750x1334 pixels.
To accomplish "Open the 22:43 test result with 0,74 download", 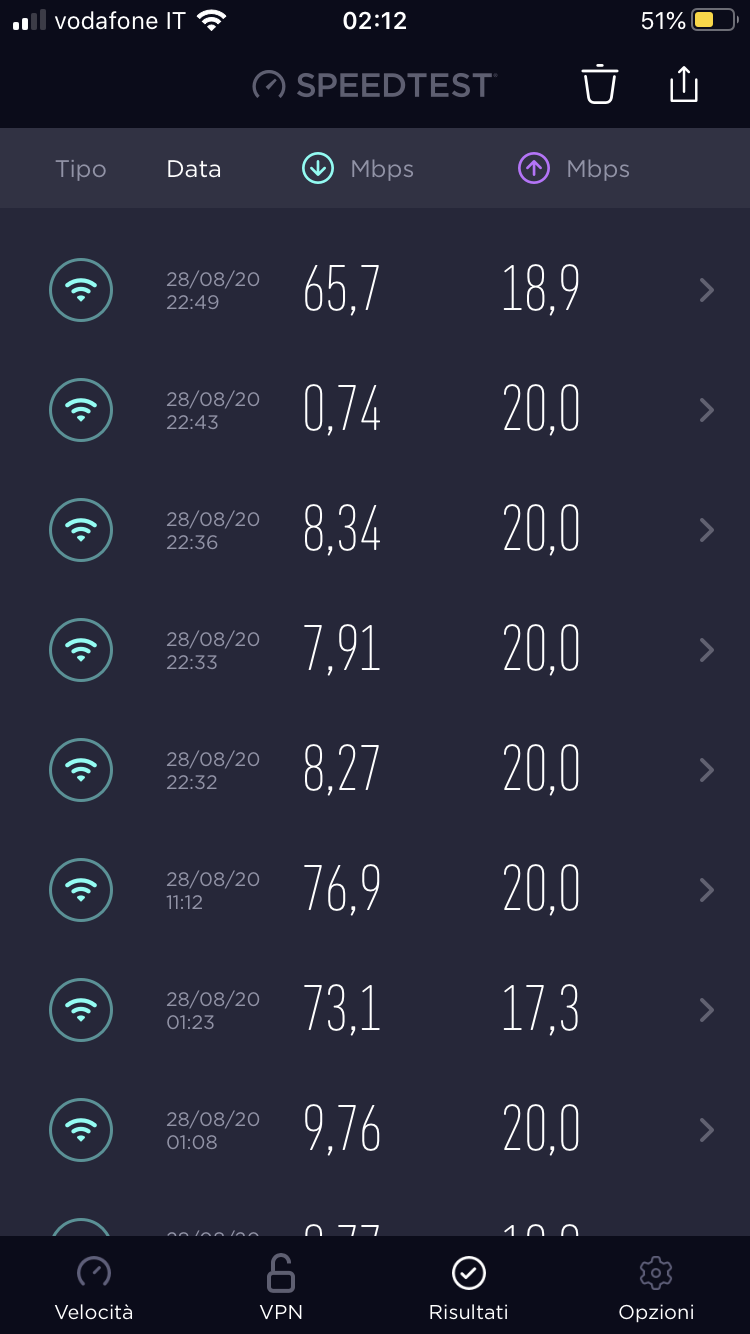I will [375, 410].
